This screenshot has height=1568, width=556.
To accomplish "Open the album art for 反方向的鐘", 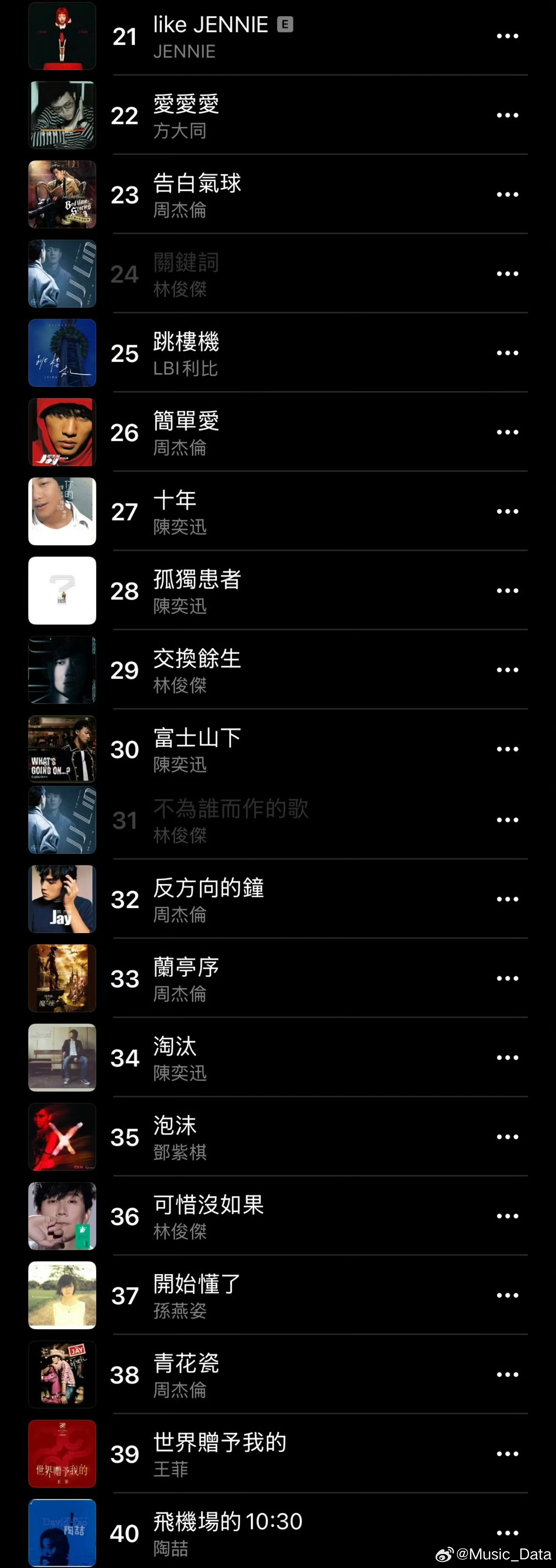I will click(62, 898).
